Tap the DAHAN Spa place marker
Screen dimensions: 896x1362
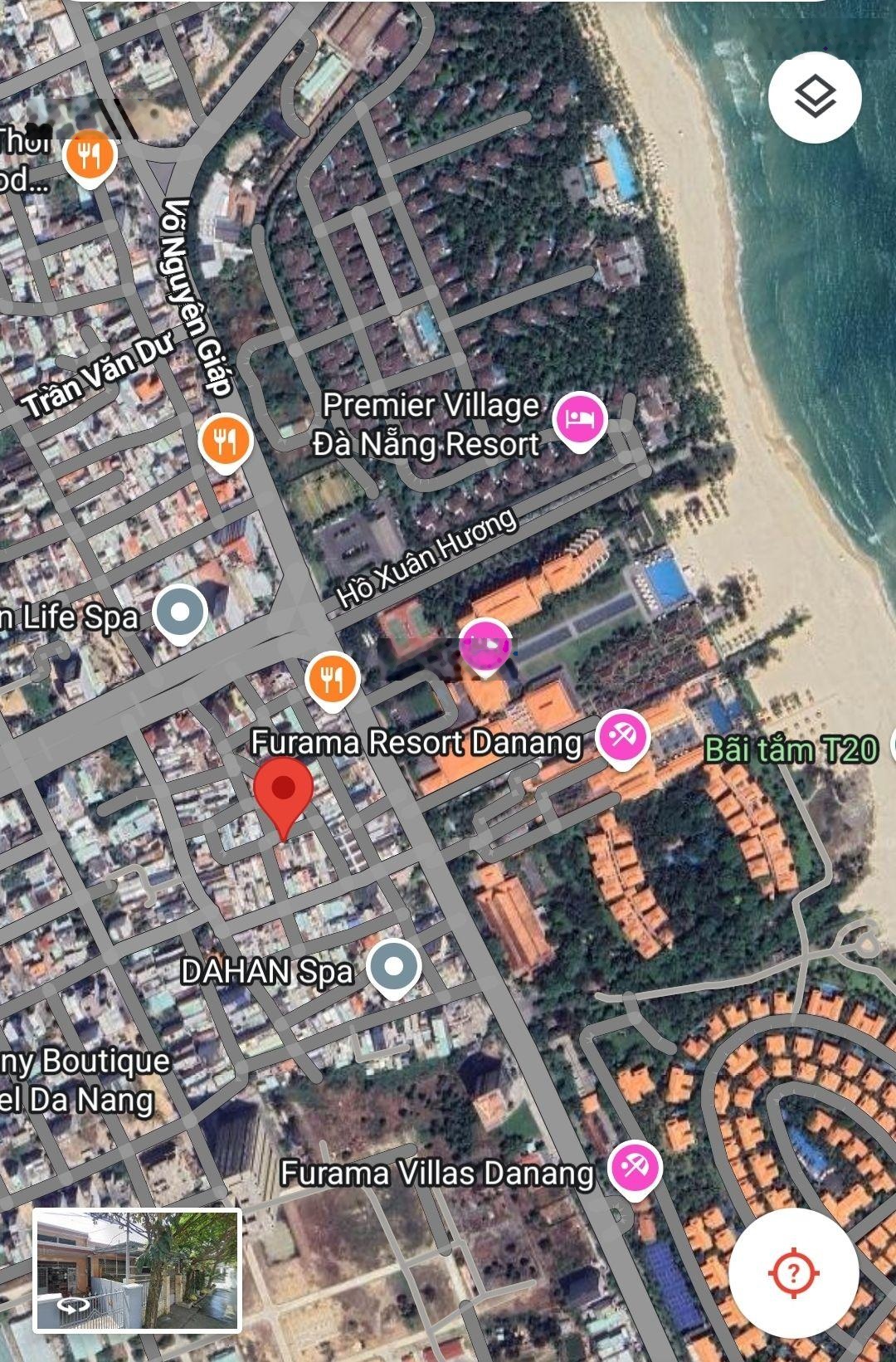[x=394, y=968]
